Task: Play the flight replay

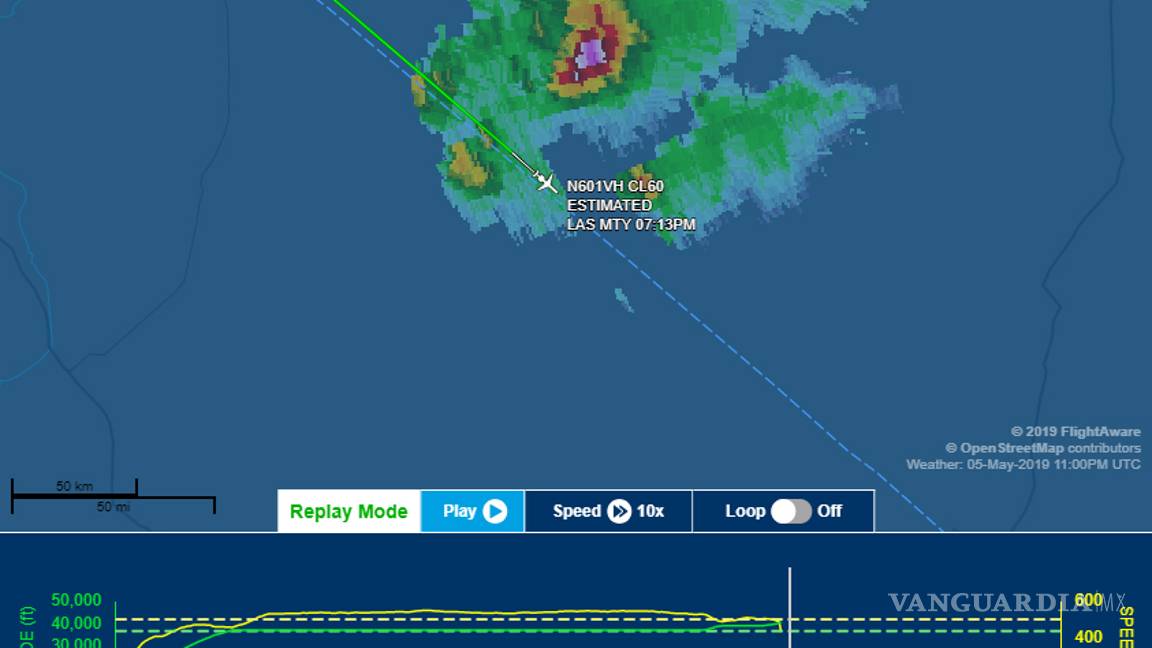Action: (x=473, y=511)
